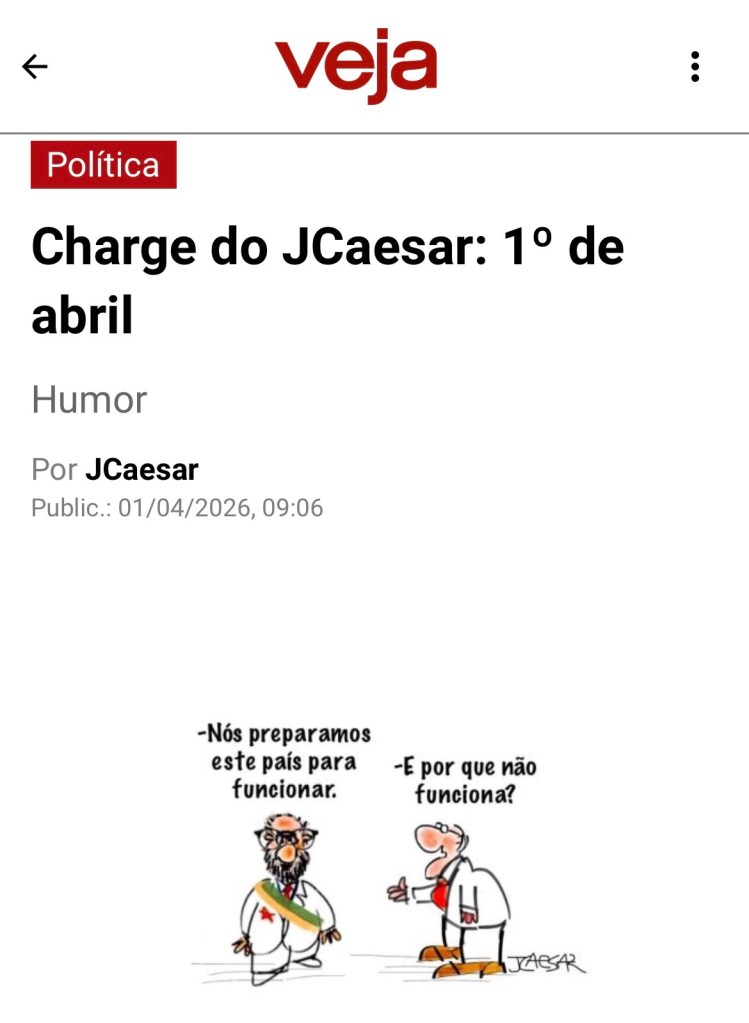
Task: Open author JCaesar's page
Action: [141, 469]
